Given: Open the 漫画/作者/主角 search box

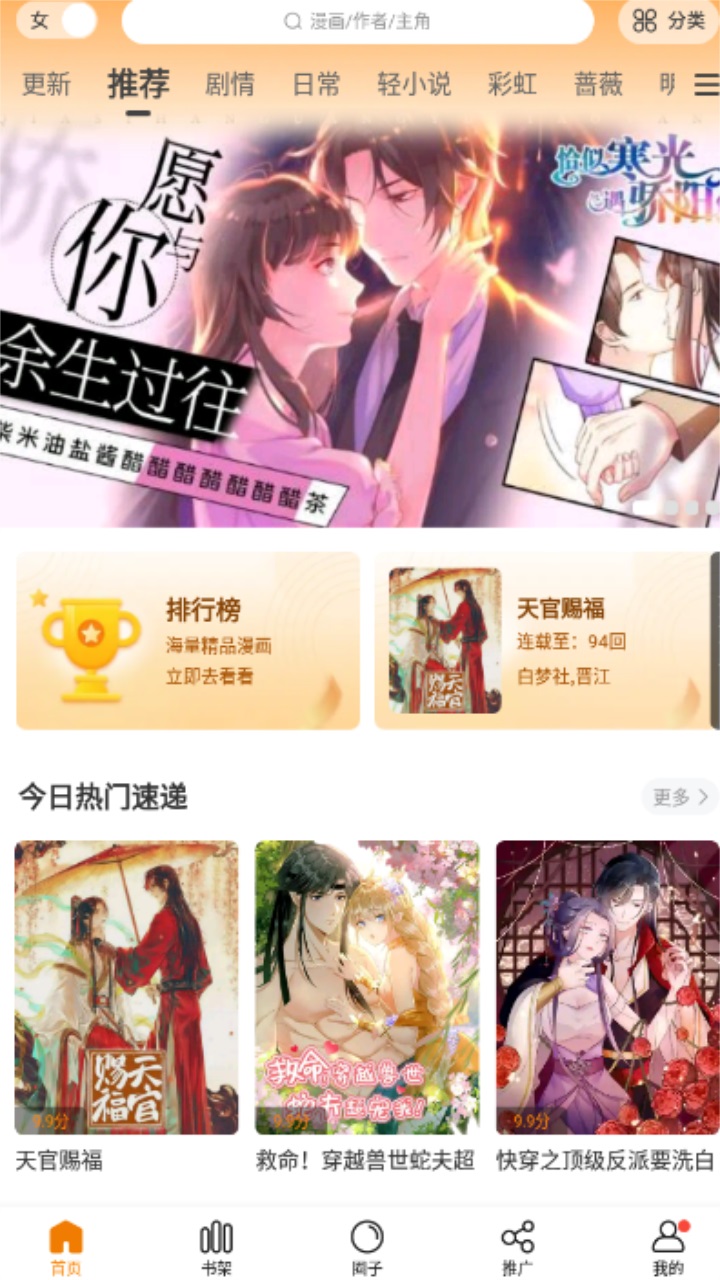Looking at the screenshot, I should point(357,21).
